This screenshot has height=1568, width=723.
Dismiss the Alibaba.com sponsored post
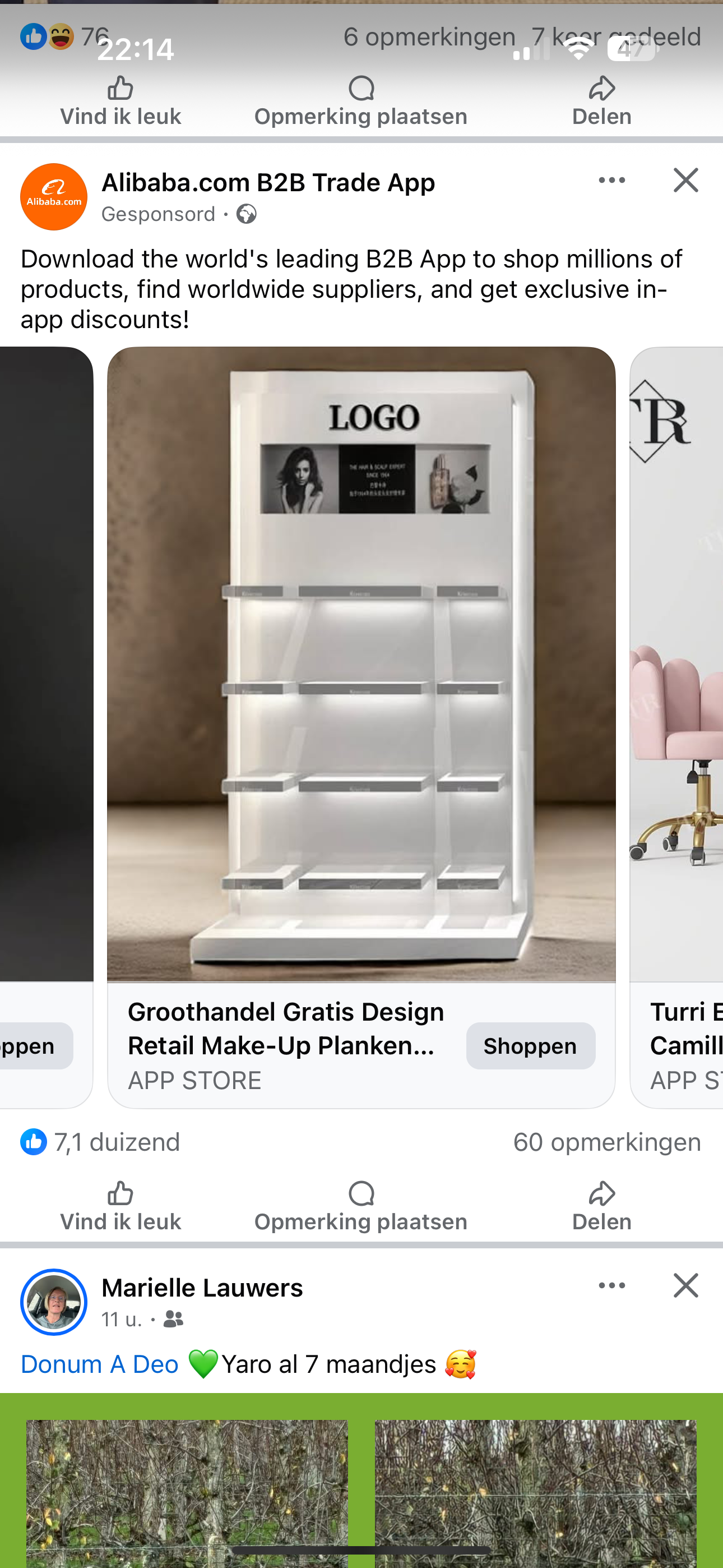coord(685,180)
